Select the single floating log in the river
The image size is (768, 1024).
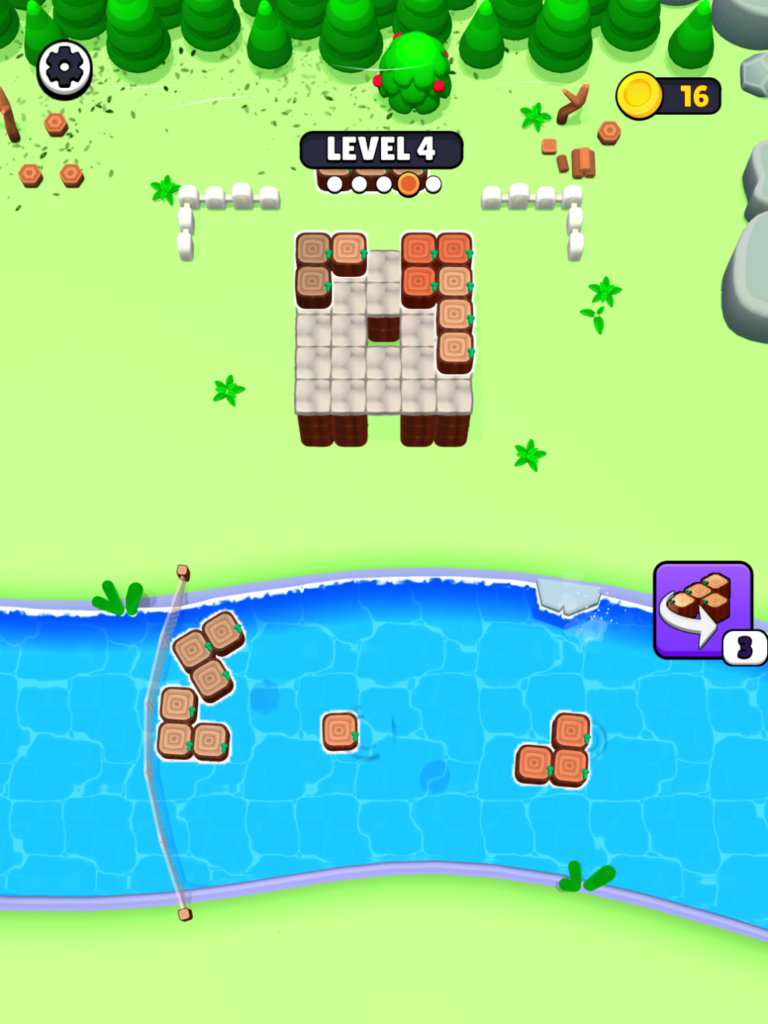point(340,731)
